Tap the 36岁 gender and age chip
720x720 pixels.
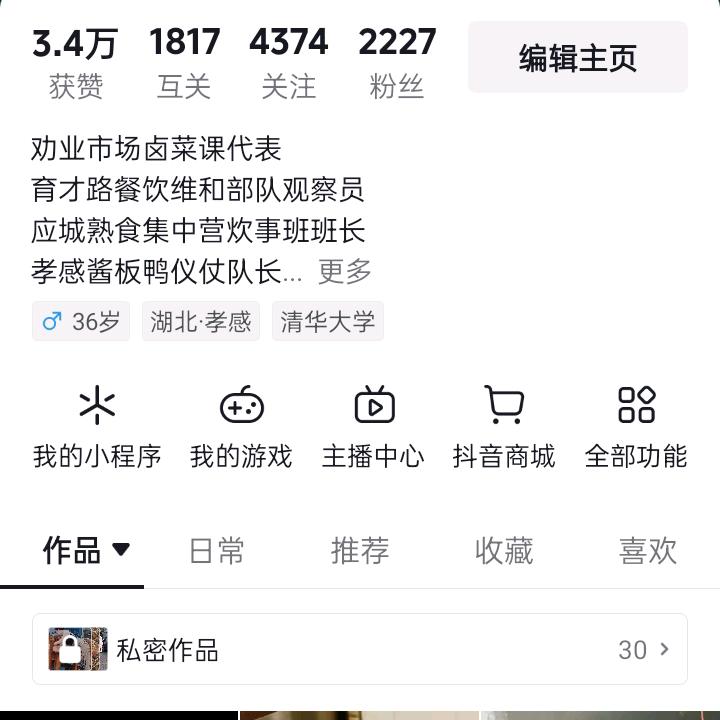point(81,321)
